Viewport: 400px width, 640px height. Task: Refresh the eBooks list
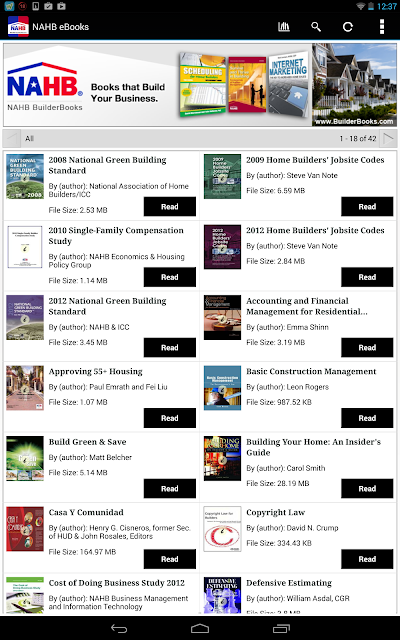coord(348,27)
